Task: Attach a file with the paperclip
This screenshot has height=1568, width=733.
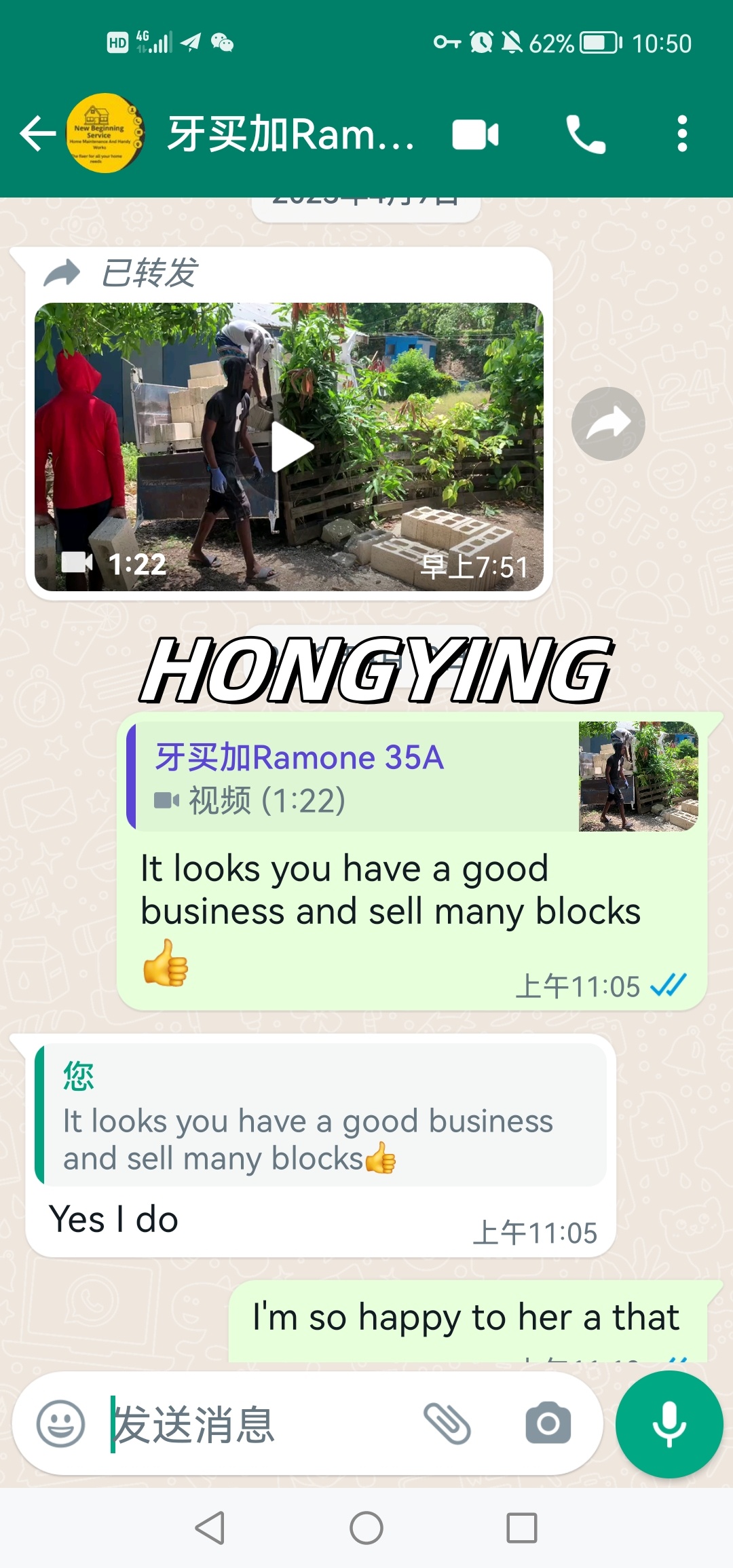Action: [447, 1424]
